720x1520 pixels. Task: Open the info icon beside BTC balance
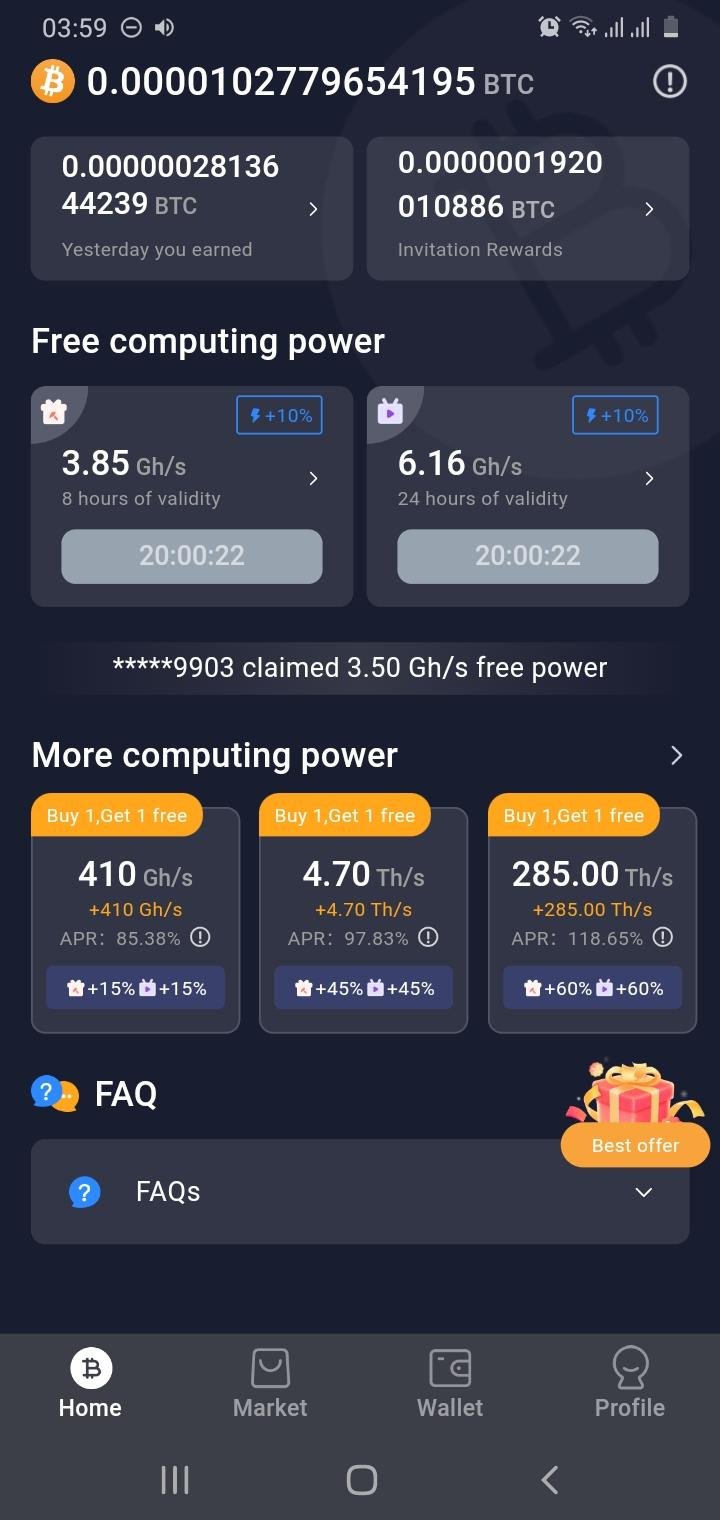[x=669, y=81]
